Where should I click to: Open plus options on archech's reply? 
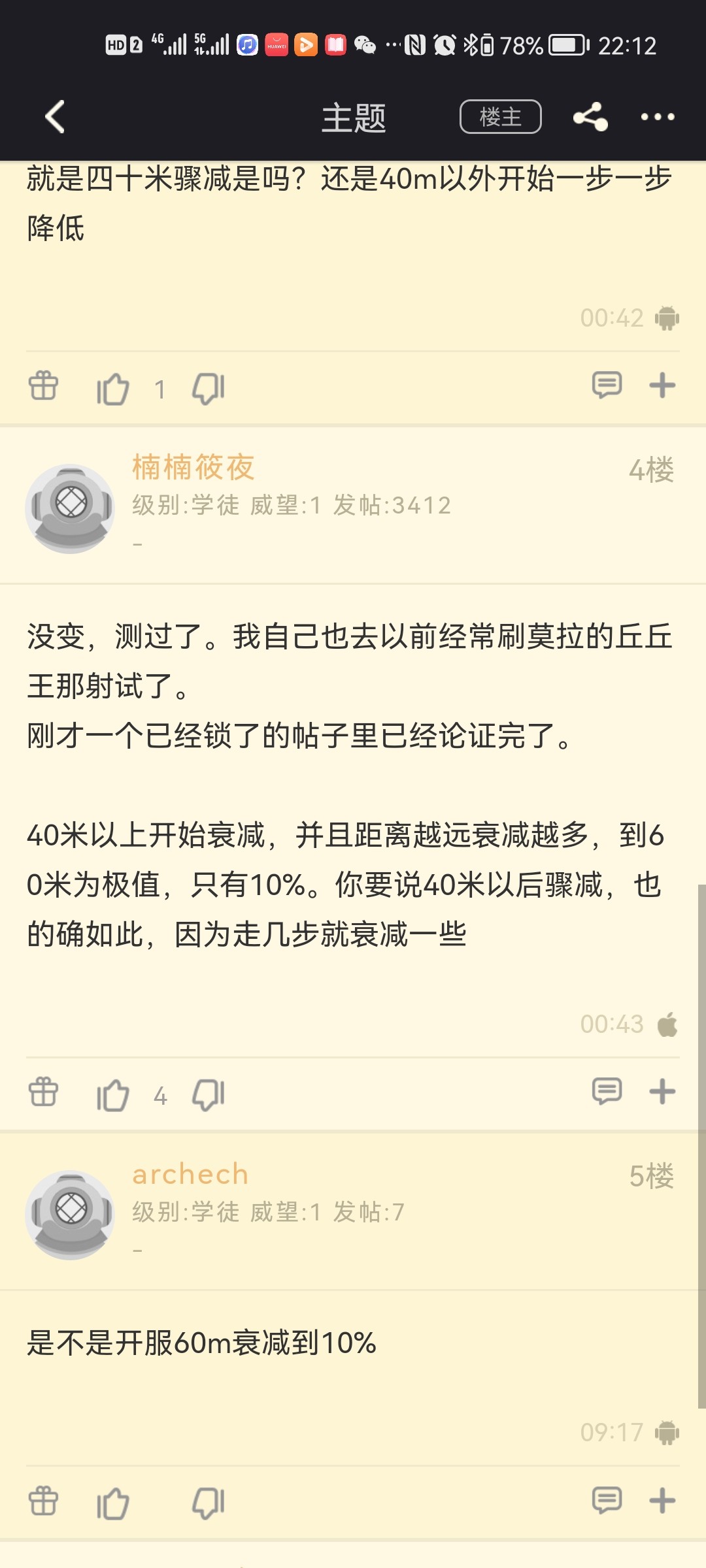coord(662,1500)
